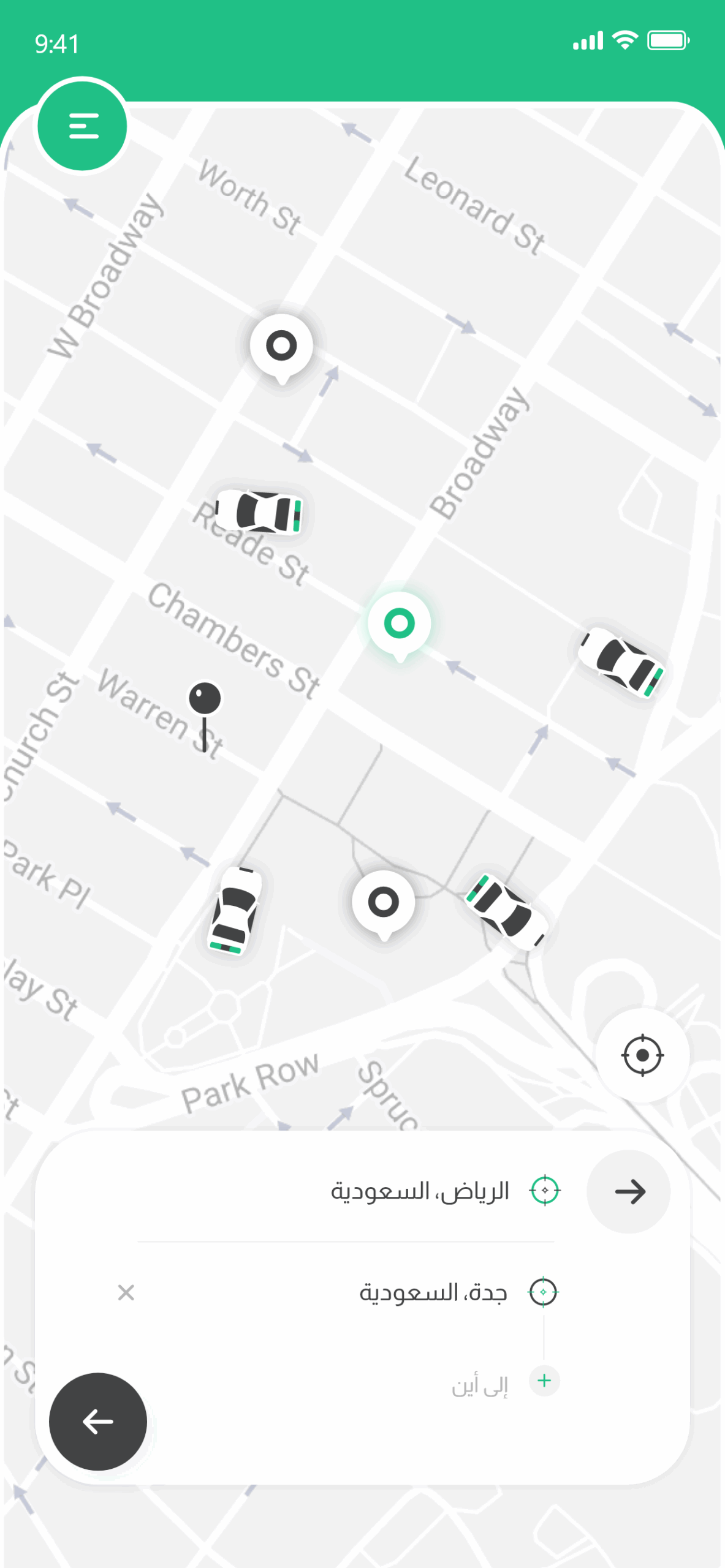
Task: Select the الرياض، السعودية pickup field
Action: point(420,1191)
